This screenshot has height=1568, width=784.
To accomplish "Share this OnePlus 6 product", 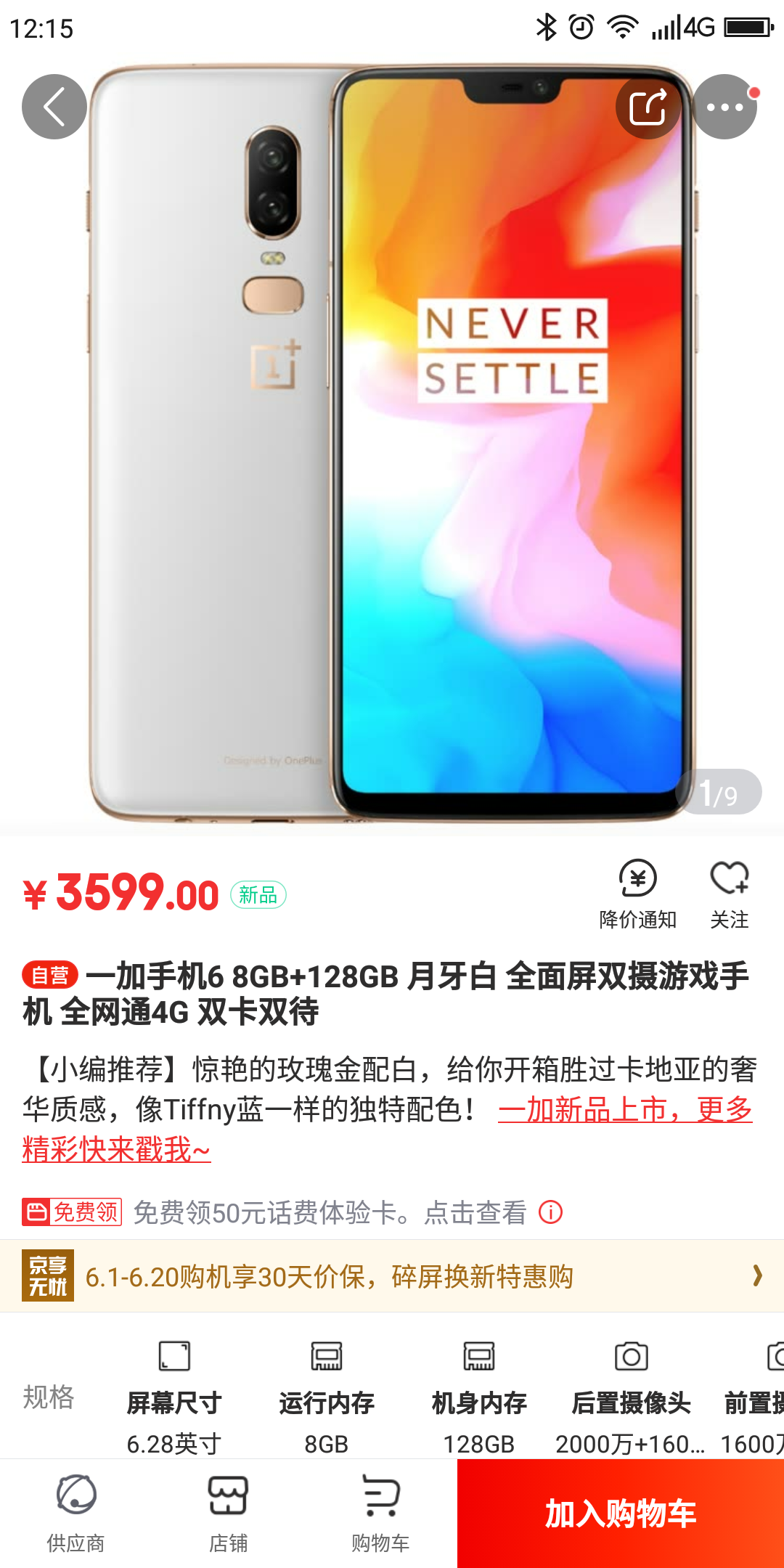I will tap(648, 107).
